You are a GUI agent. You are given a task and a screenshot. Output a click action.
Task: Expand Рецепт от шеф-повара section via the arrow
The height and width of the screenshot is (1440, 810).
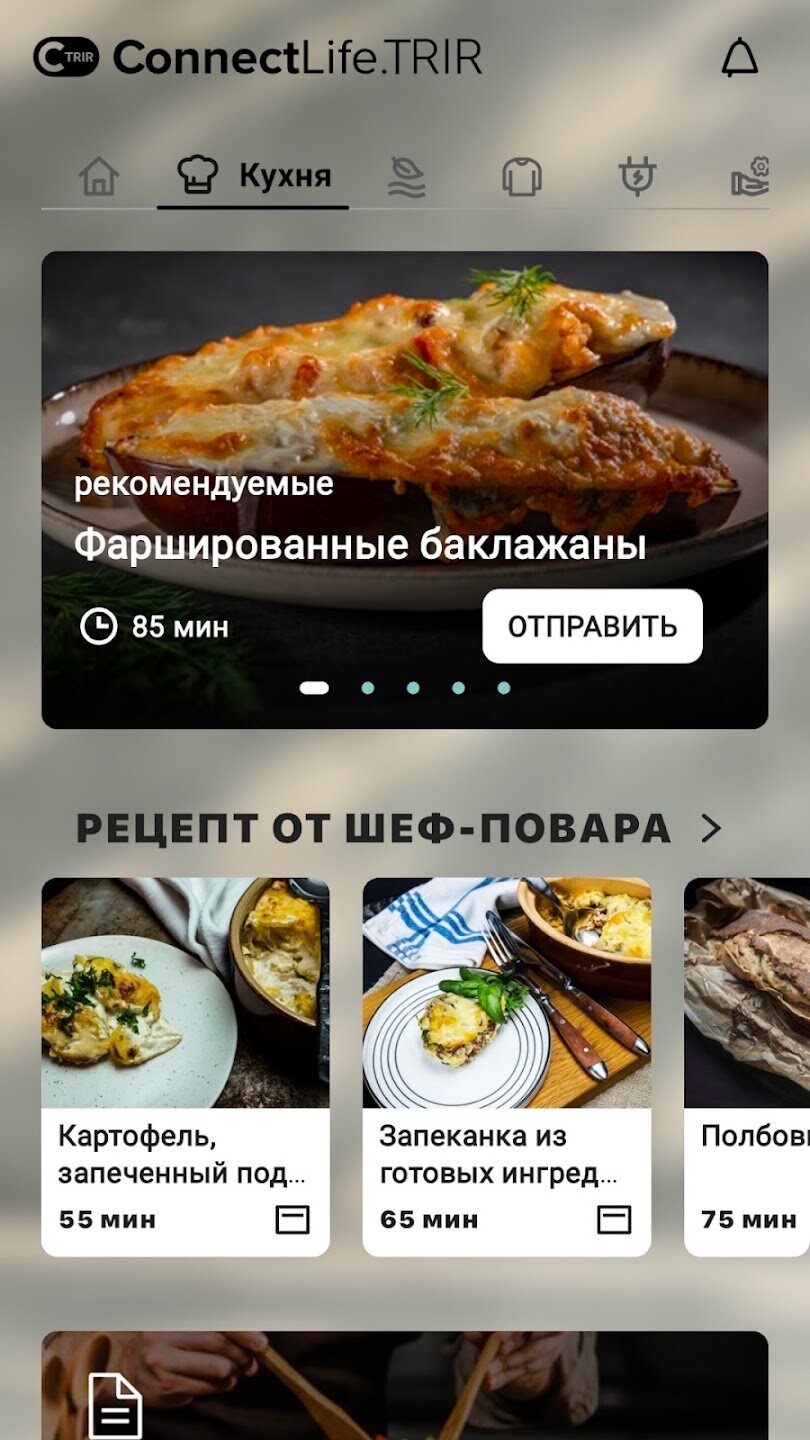point(711,828)
